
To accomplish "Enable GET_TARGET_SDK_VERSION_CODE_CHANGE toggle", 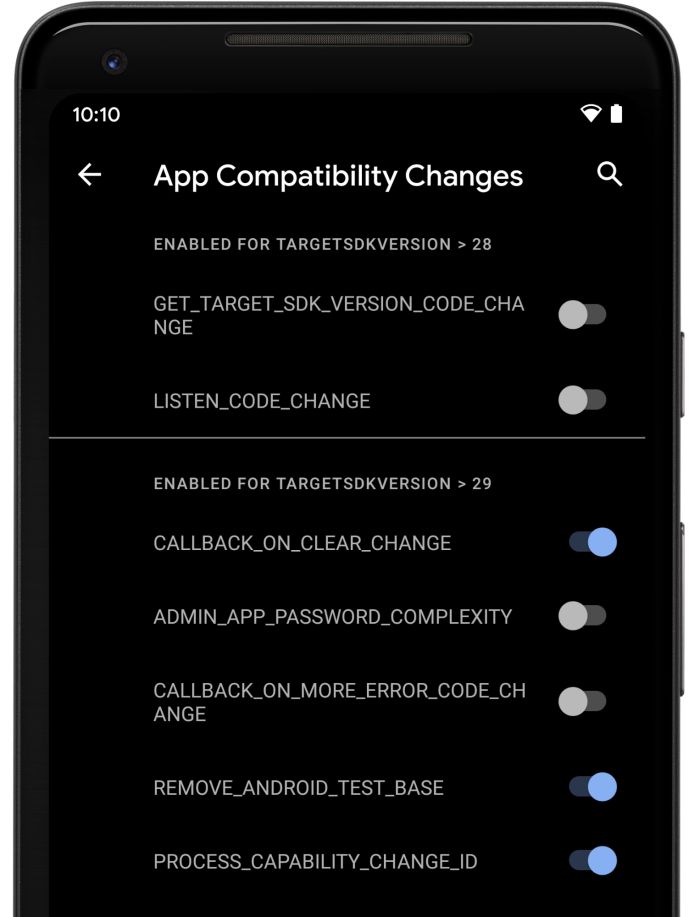I will coord(583,315).
